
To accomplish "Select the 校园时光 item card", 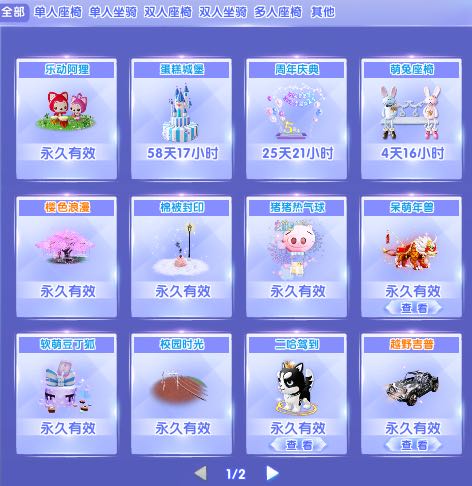I will pos(182,394).
